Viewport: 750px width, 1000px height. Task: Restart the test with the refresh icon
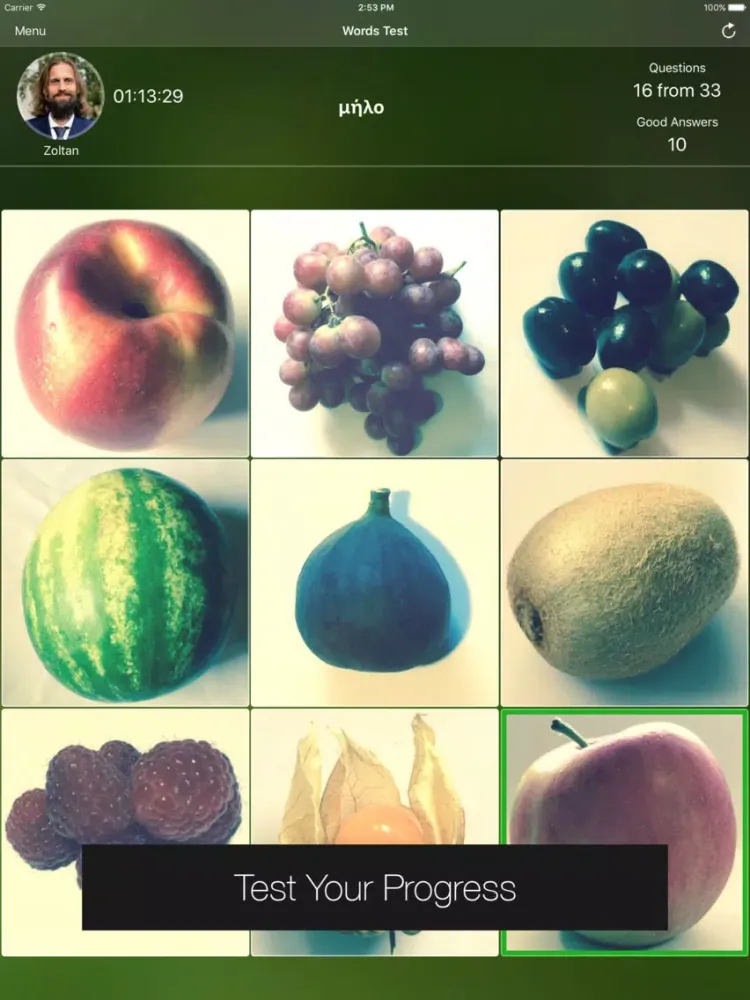point(729,31)
